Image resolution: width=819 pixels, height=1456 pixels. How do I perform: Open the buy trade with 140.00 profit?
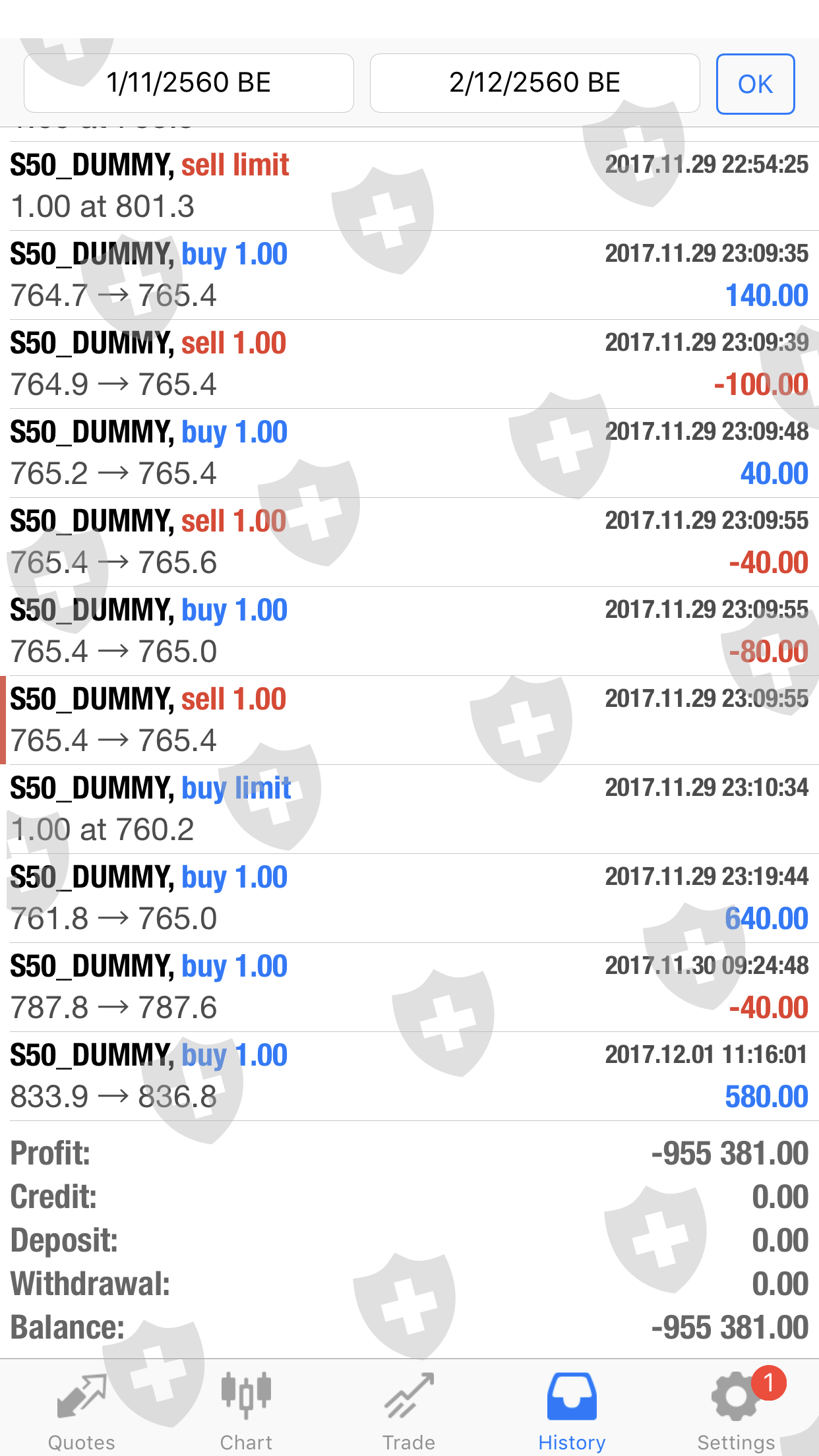[409, 275]
